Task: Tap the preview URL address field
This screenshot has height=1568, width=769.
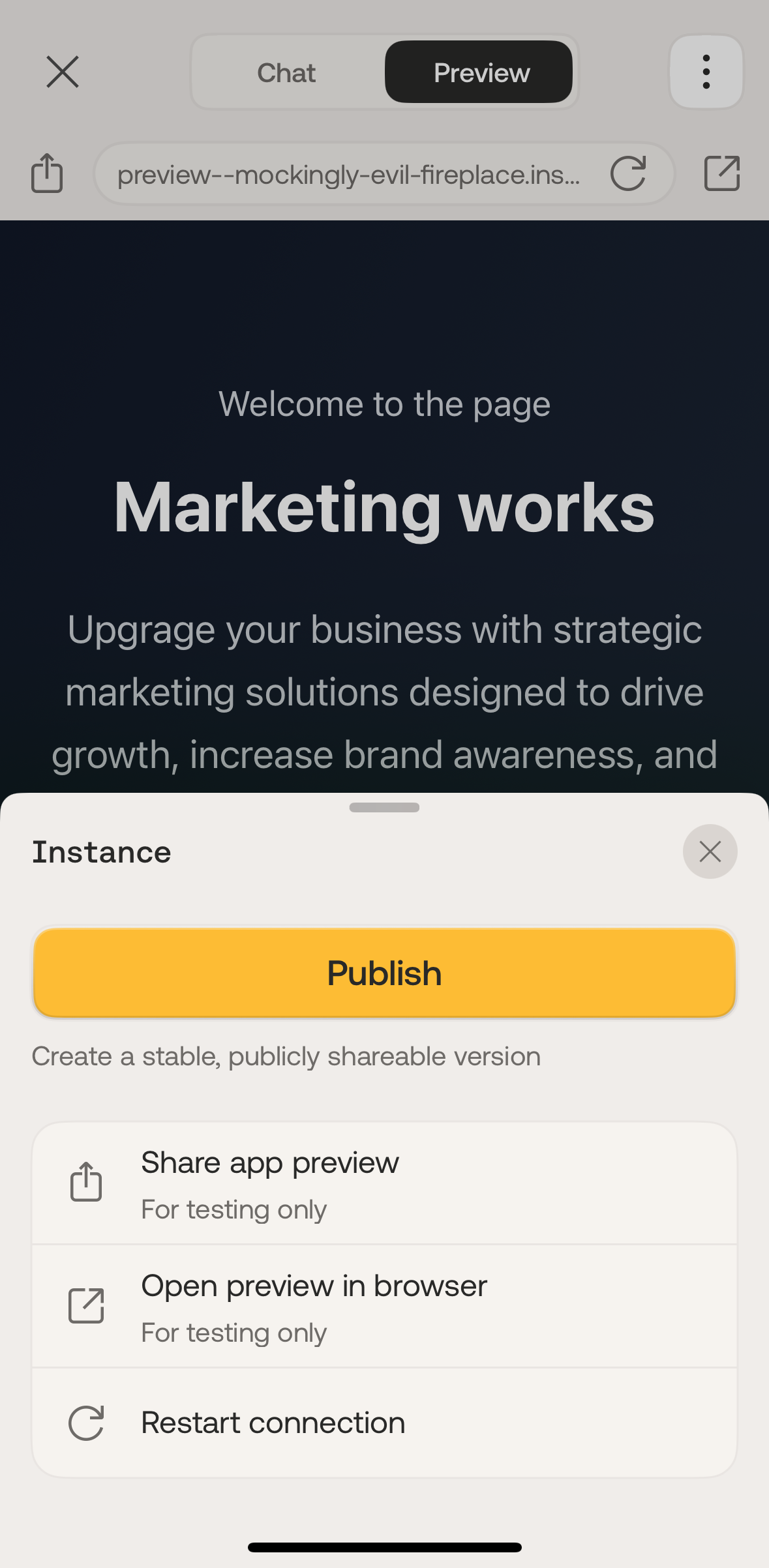Action: coord(349,174)
